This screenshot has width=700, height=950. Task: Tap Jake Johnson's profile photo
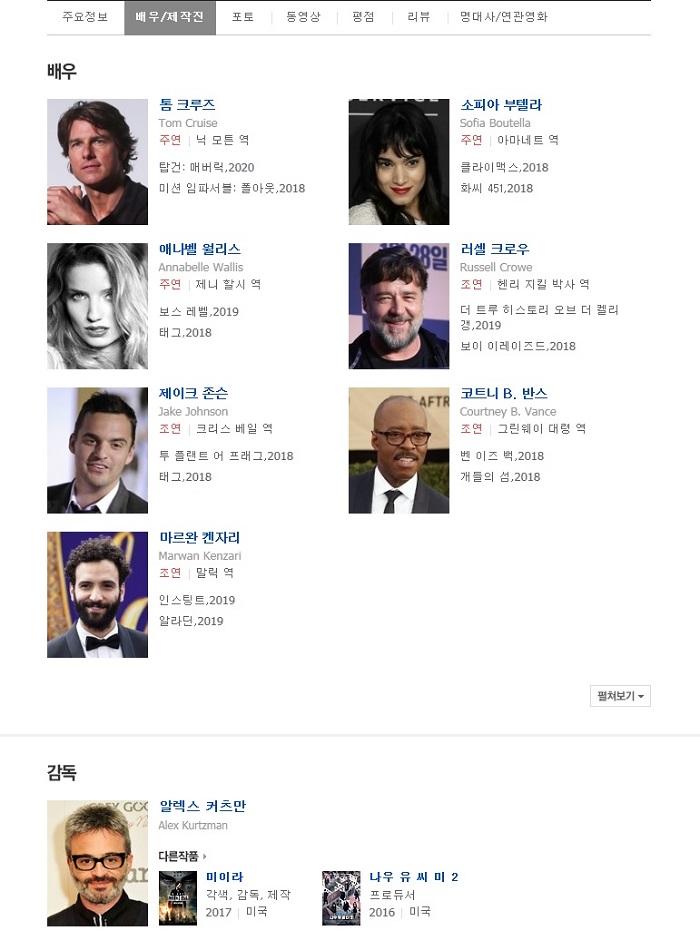(97, 450)
